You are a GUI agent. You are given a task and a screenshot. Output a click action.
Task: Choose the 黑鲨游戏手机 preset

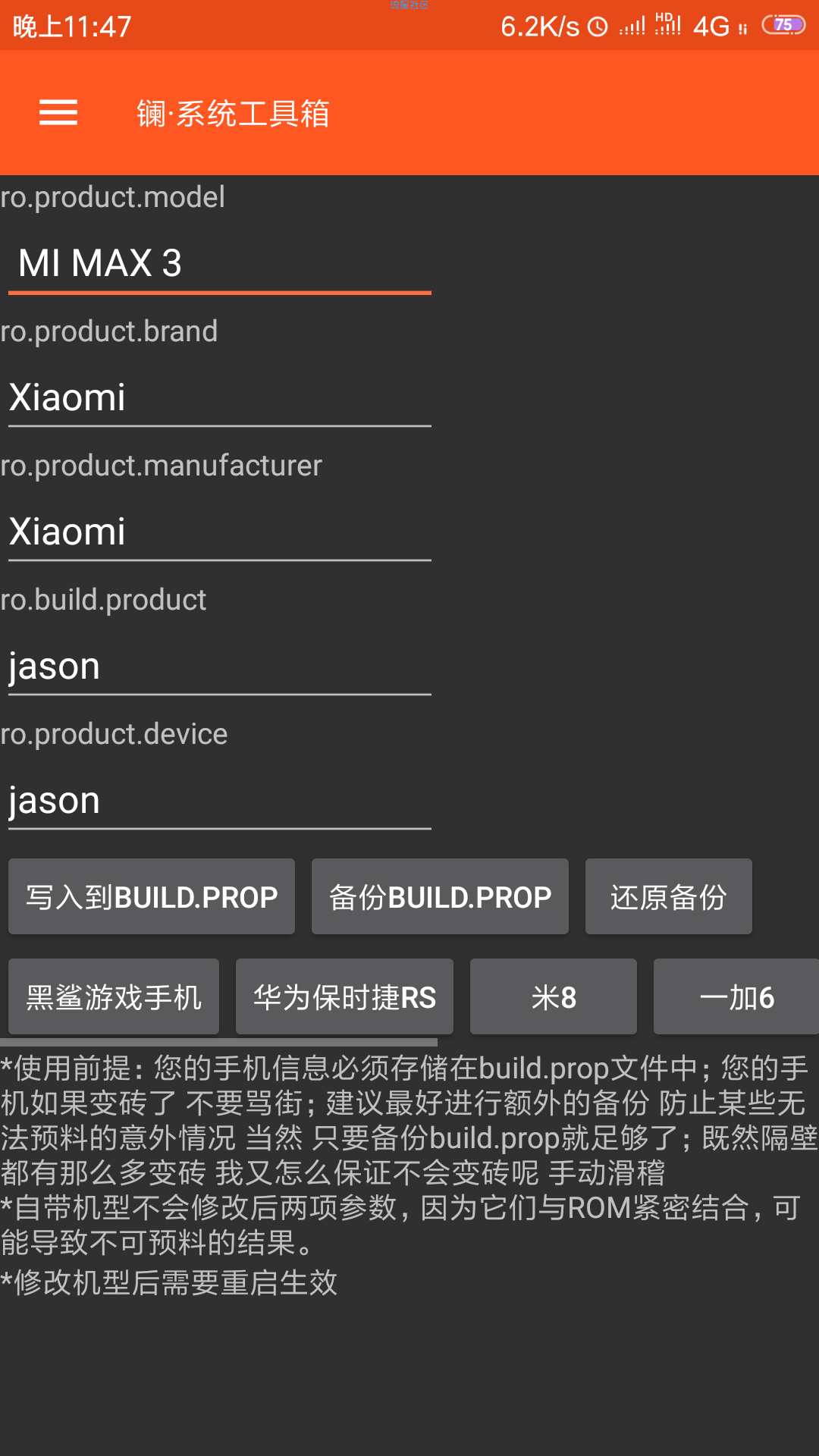(114, 997)
